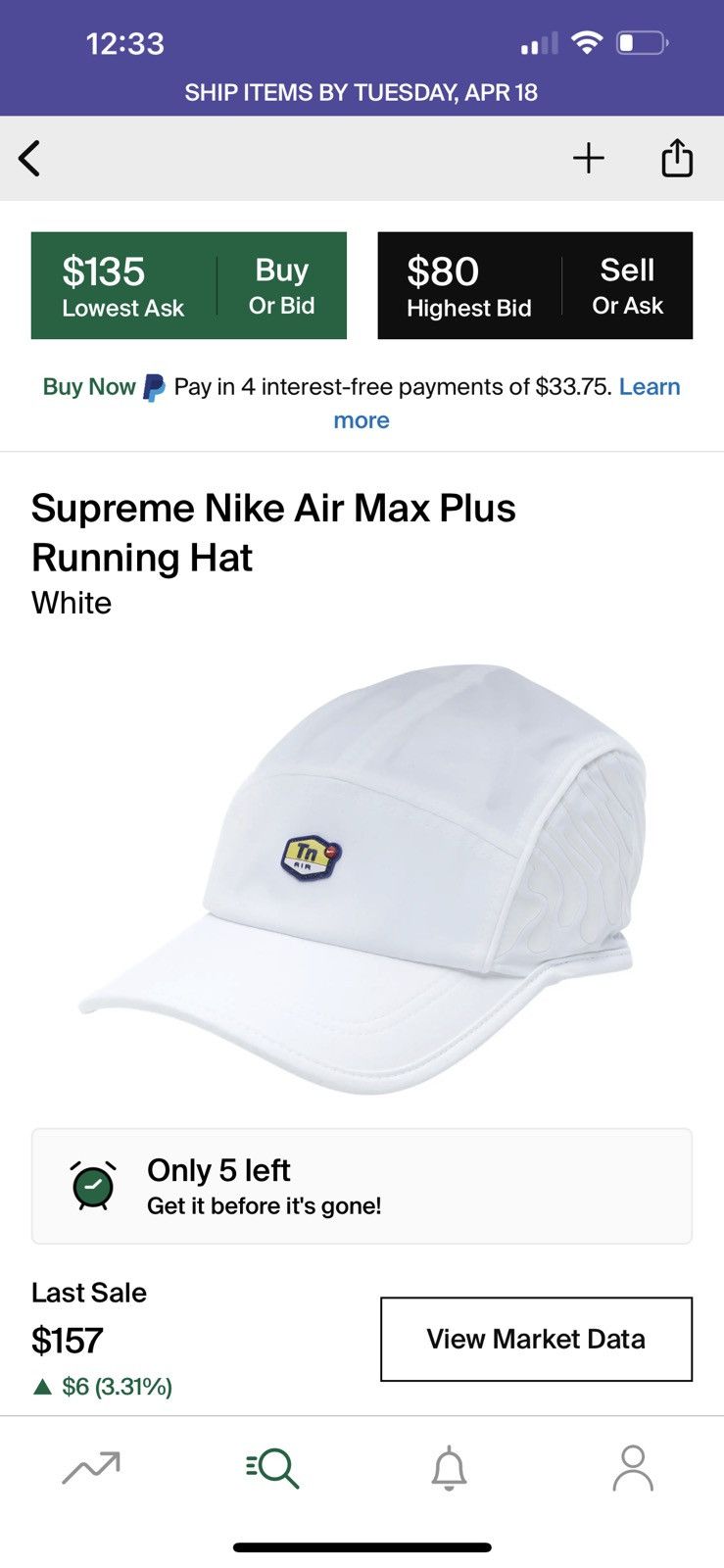Switch to the trending tab
The image size is (724, 1568).
pyautogui.click(x=91, y=1467)
